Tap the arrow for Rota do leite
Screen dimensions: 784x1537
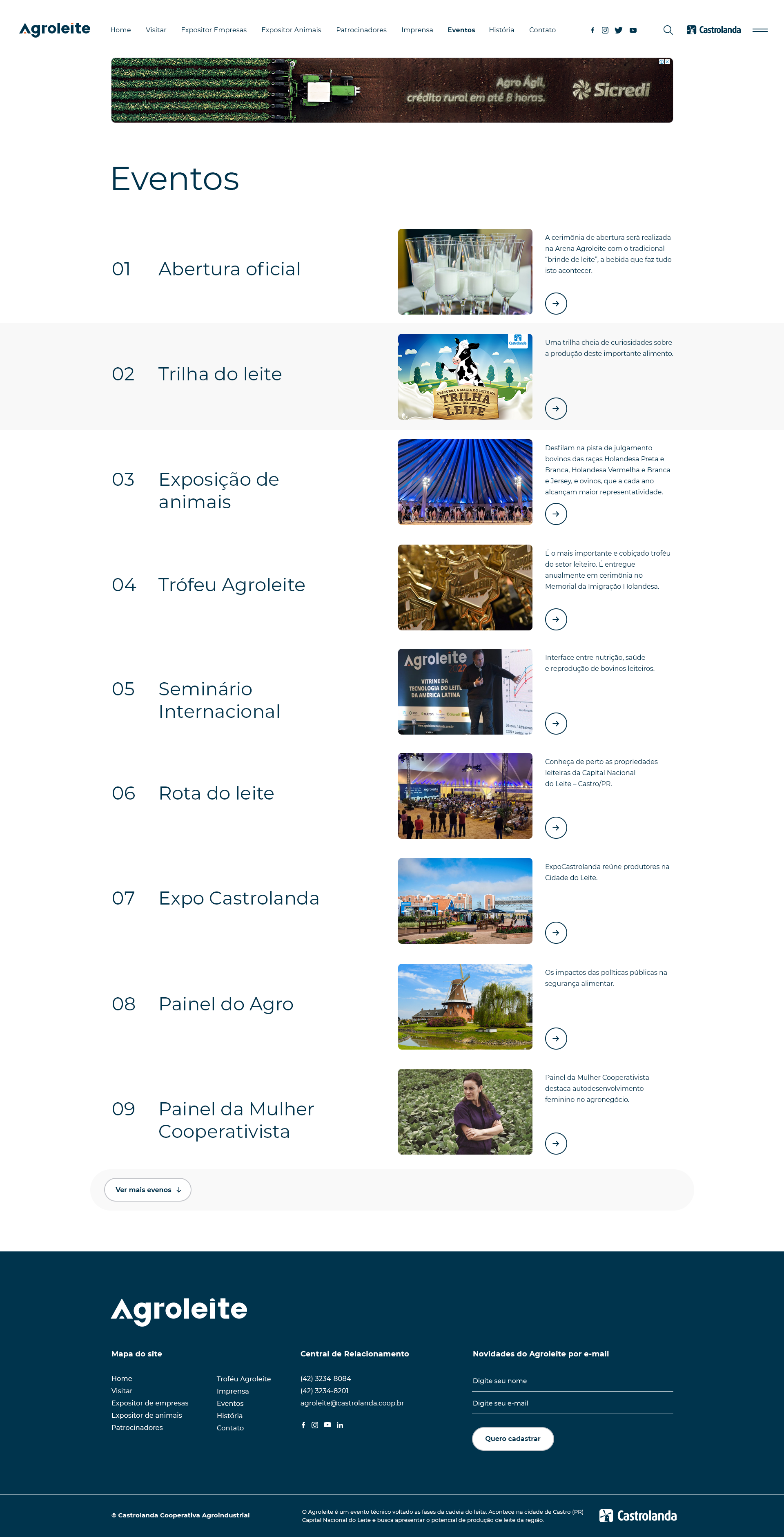[x=556, y=828]
